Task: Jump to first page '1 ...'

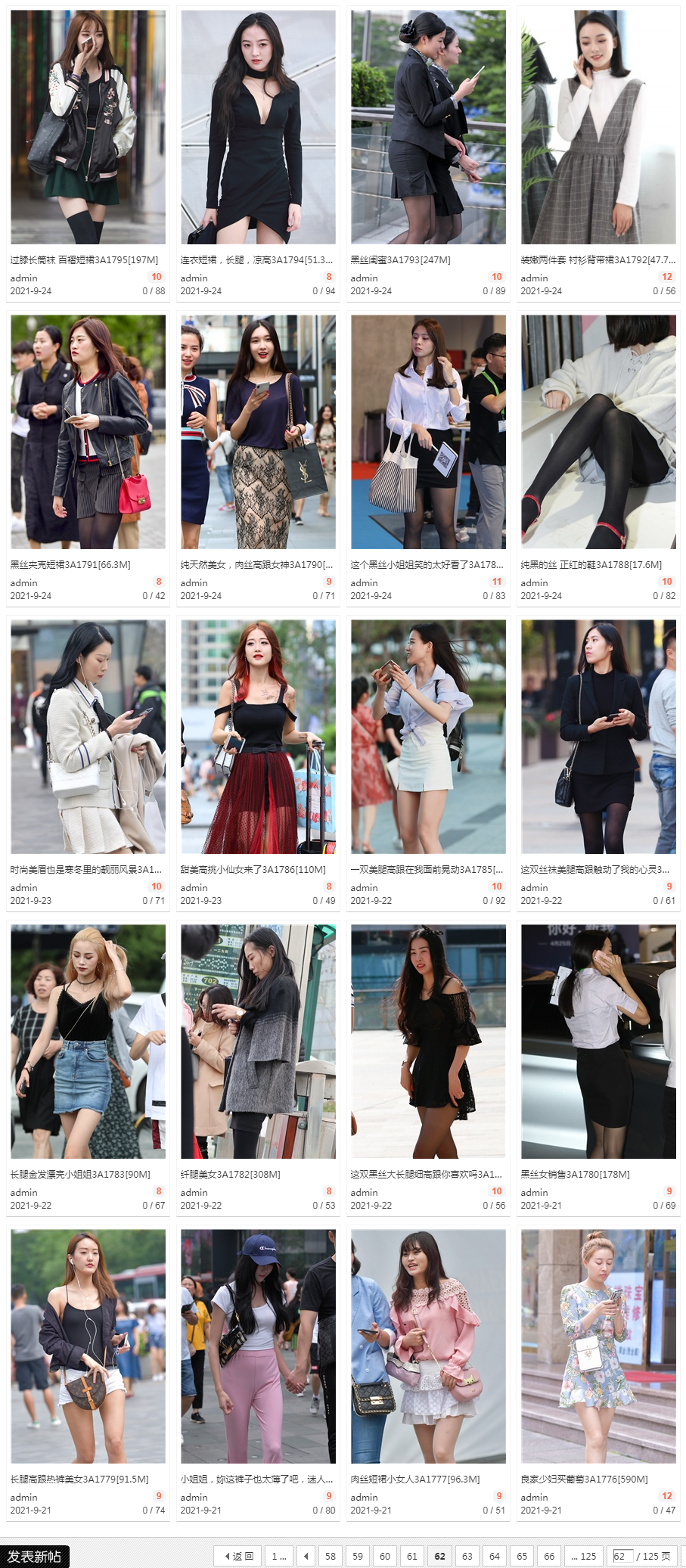Action: tap(279, 1556)
